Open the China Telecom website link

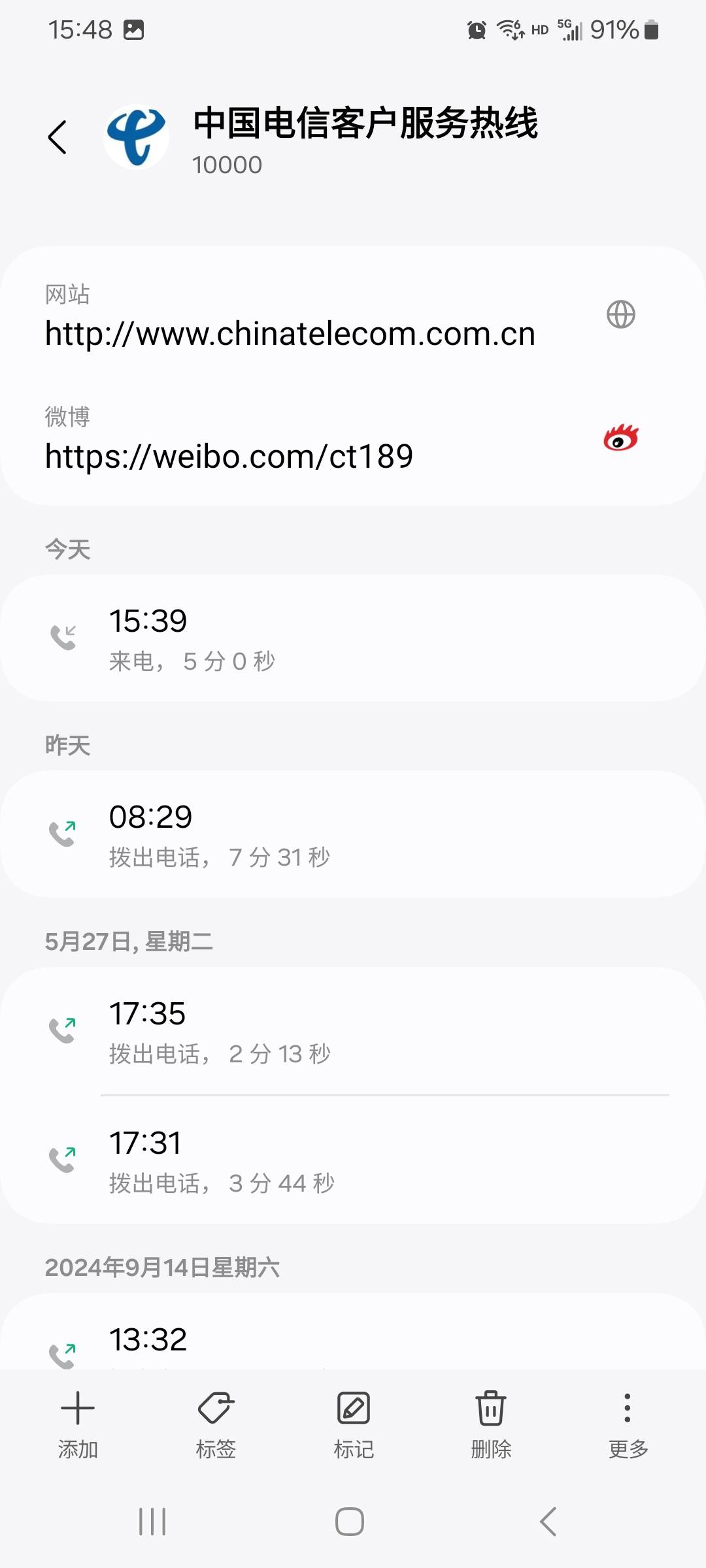click(x=290, y=334)
